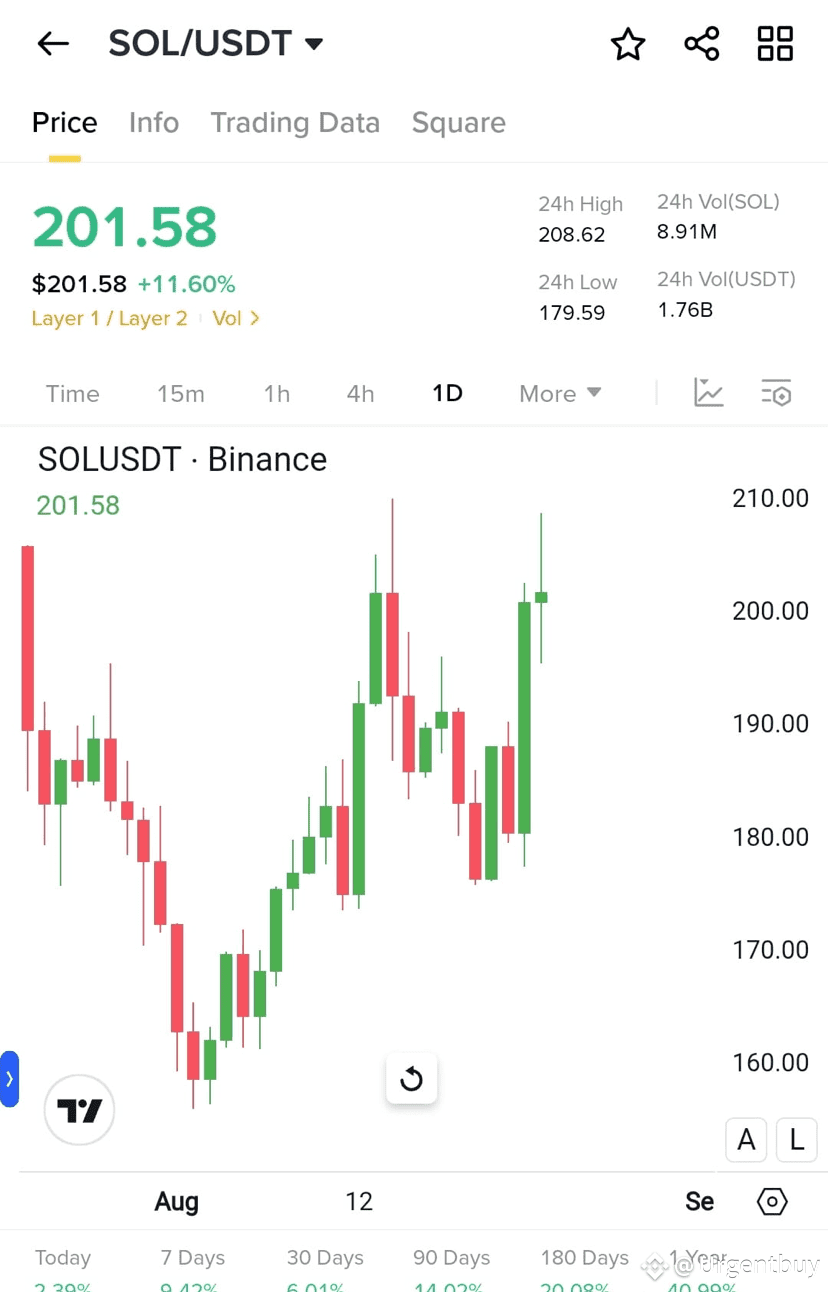The height and width of the screenshot is (1292, 828).
Task: Reset the chart with the refresh icon
Action: (411, 1078)
